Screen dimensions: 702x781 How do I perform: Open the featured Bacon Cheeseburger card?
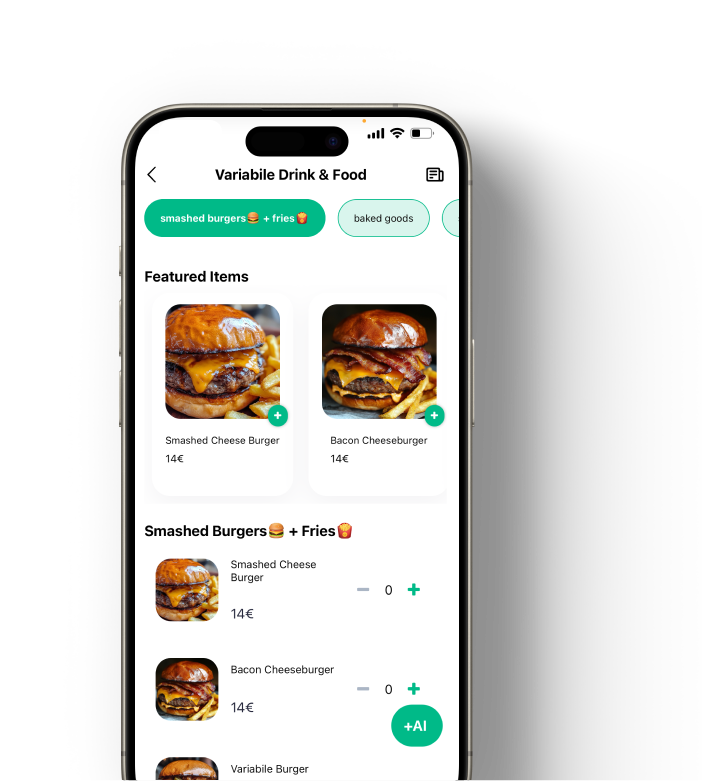pos(378,395)
